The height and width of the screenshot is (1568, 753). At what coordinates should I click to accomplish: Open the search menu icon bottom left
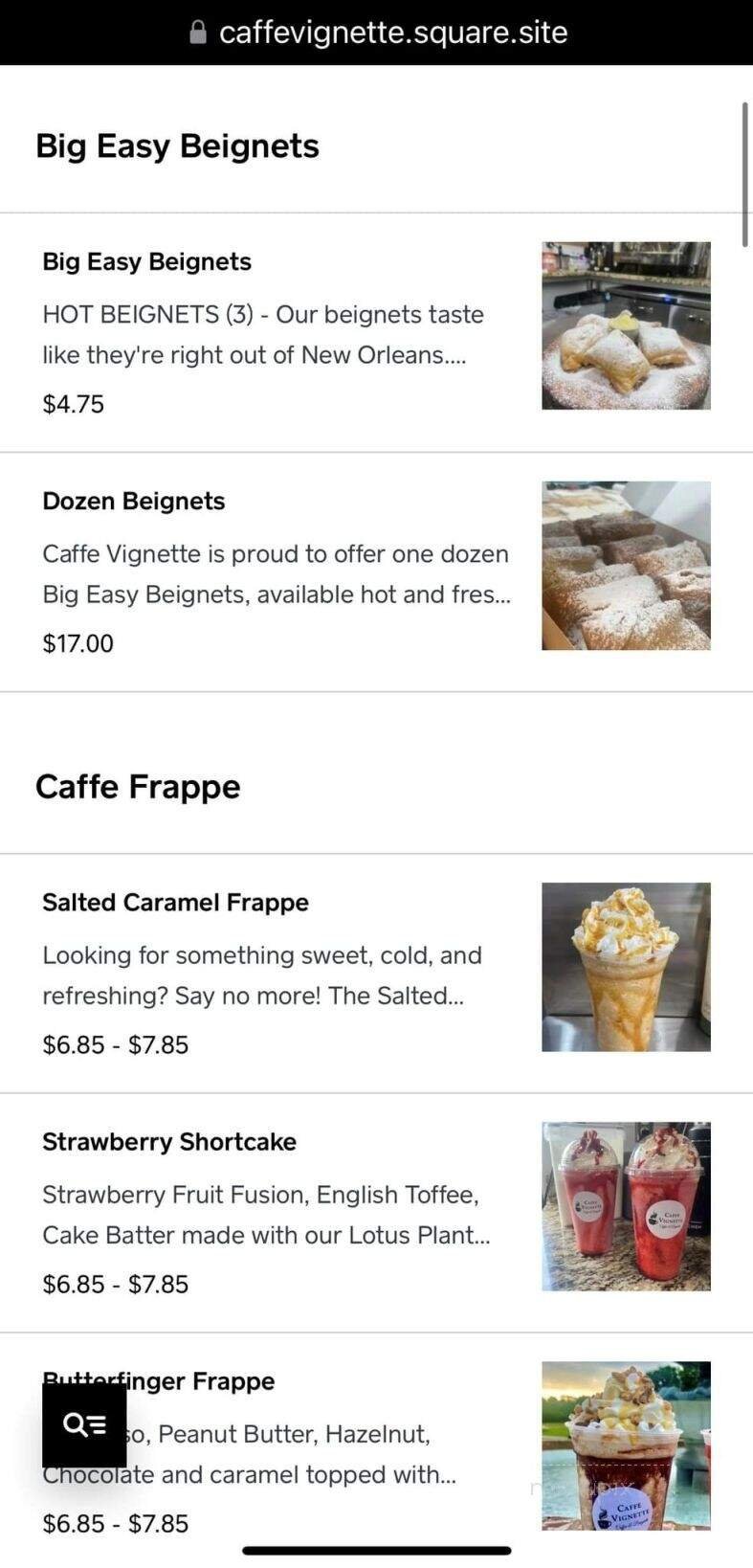click(x=84, y=1424)
